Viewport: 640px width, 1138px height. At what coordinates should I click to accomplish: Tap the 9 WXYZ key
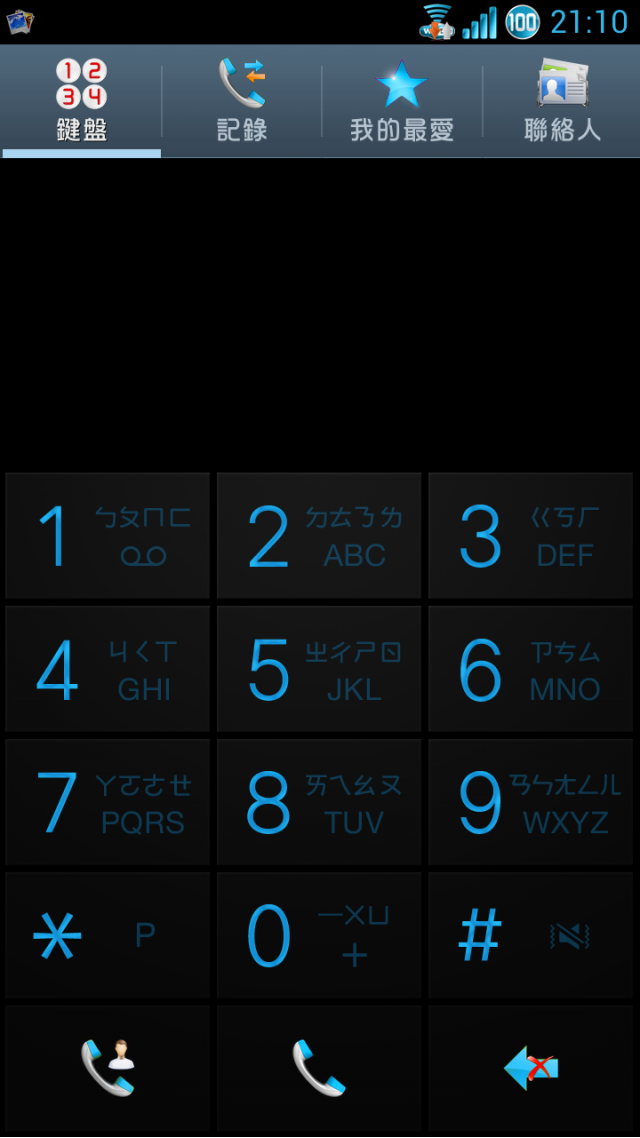click(531, 802)
